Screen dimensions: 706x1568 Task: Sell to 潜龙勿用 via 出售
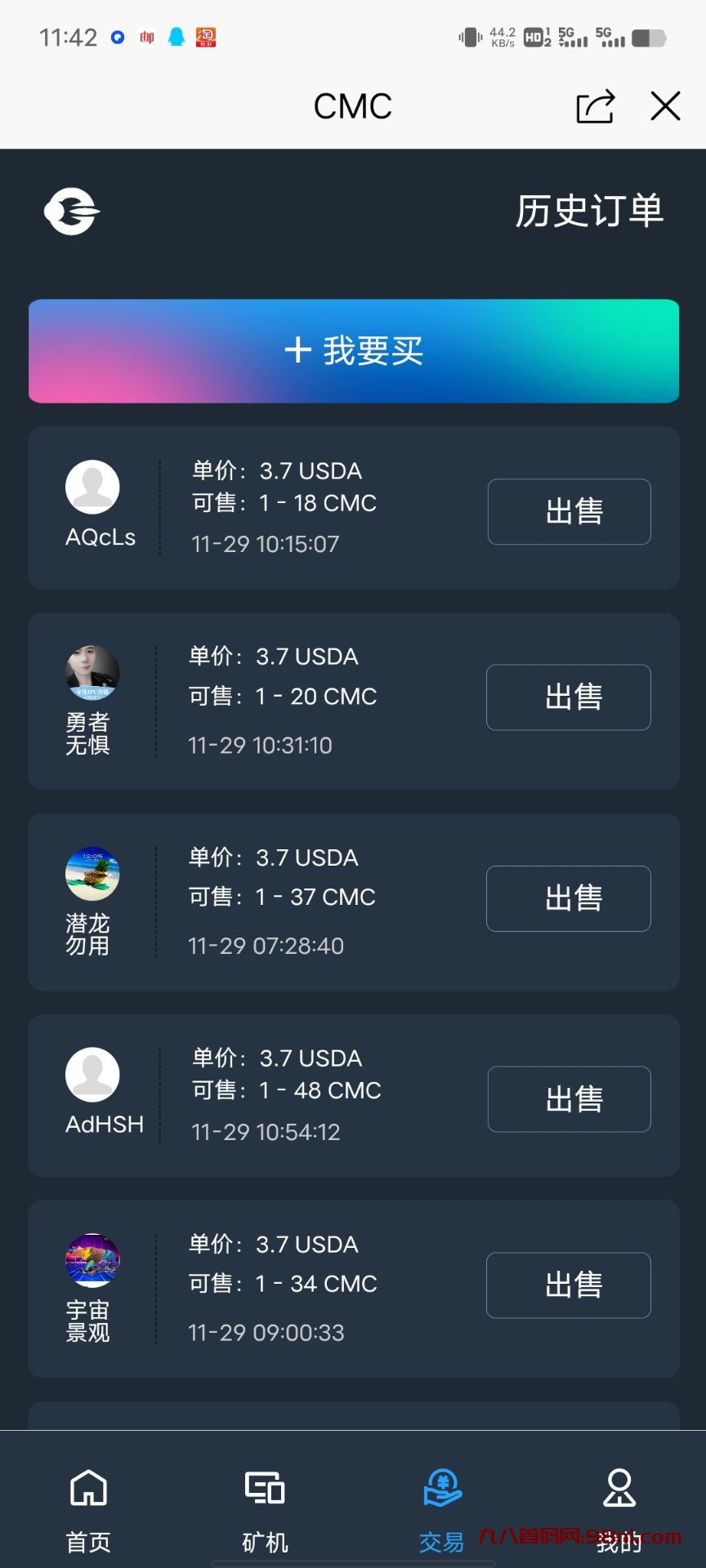pos(569,898)
